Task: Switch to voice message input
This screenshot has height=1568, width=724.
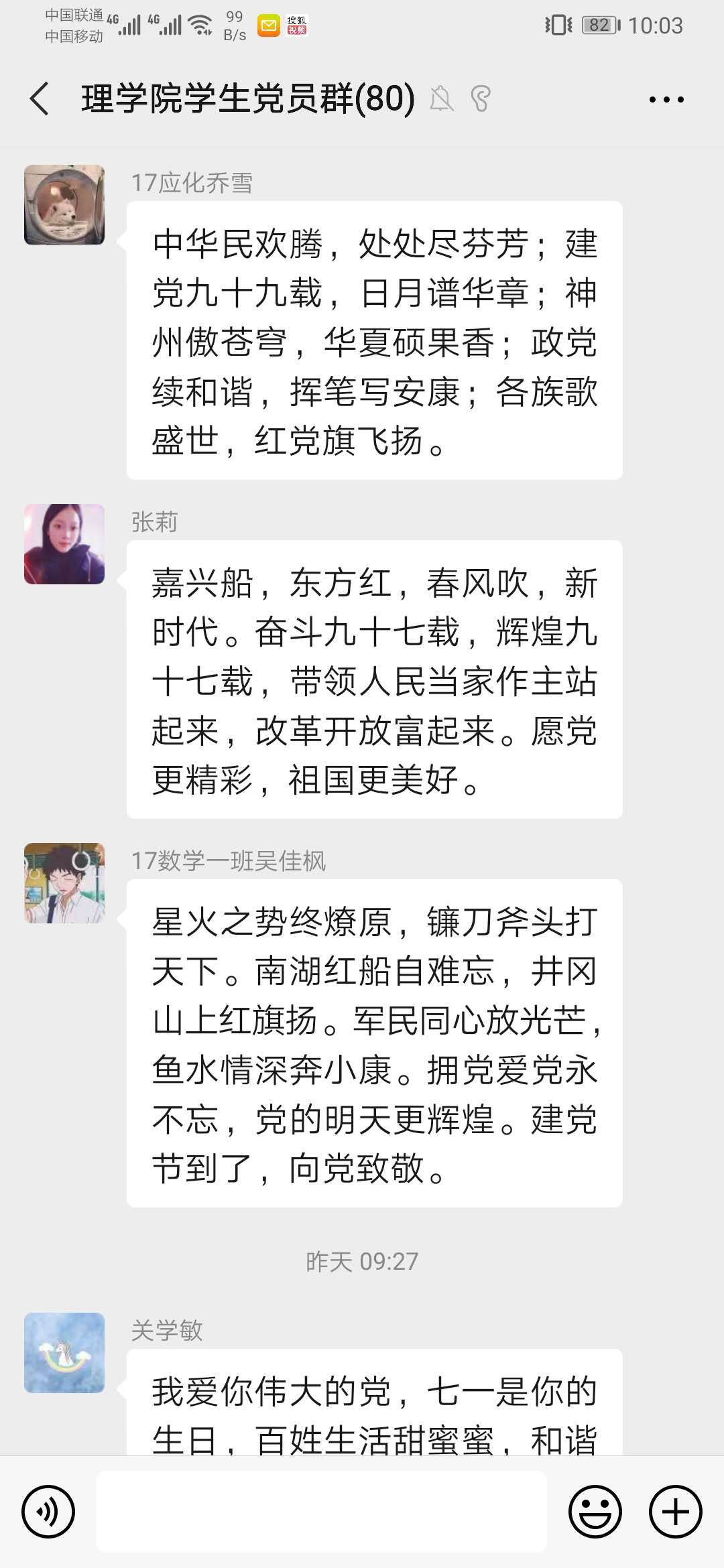Action: [x=48, y=1512]
